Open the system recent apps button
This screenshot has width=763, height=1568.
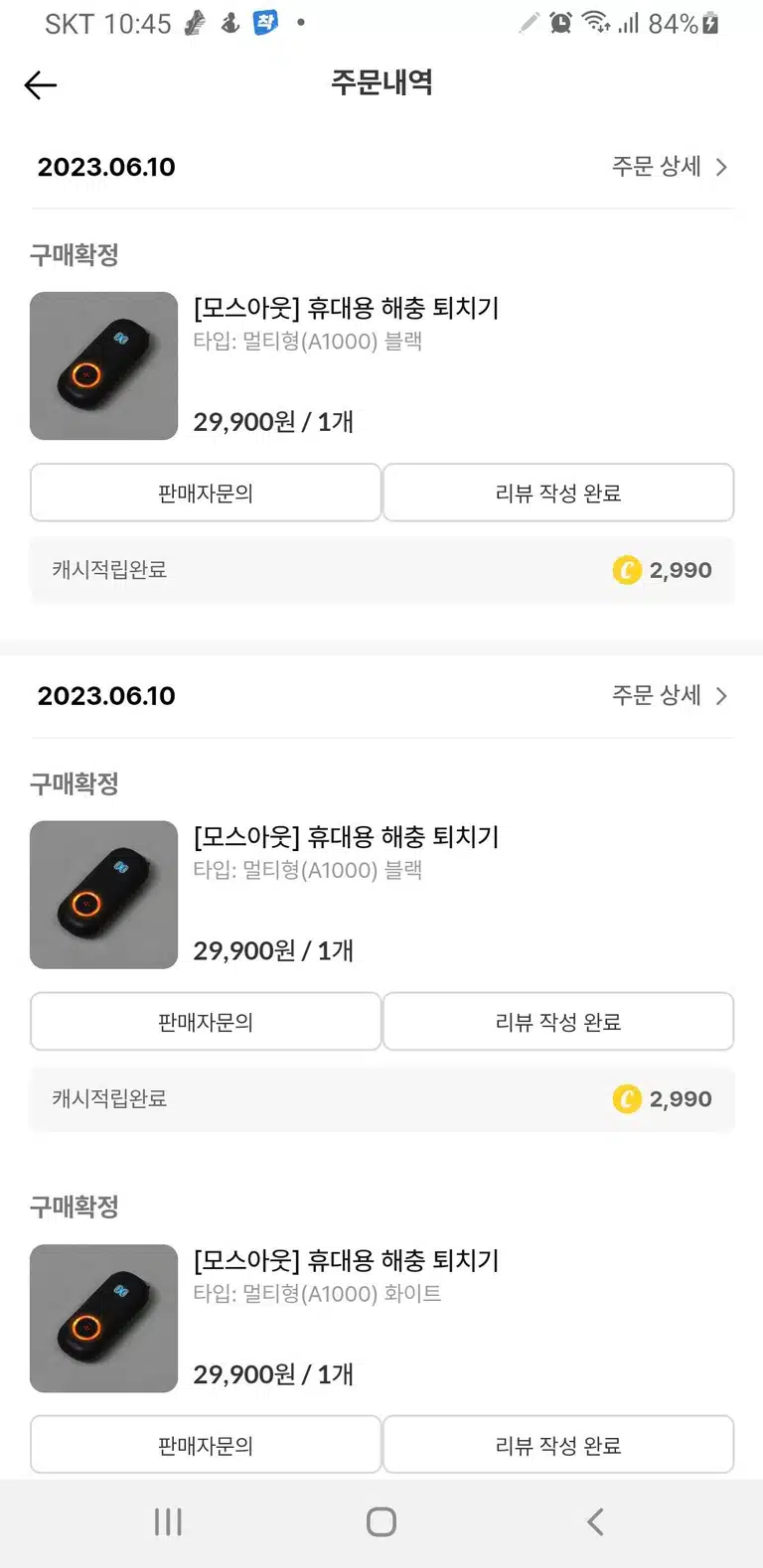(x=168, y=1521)
